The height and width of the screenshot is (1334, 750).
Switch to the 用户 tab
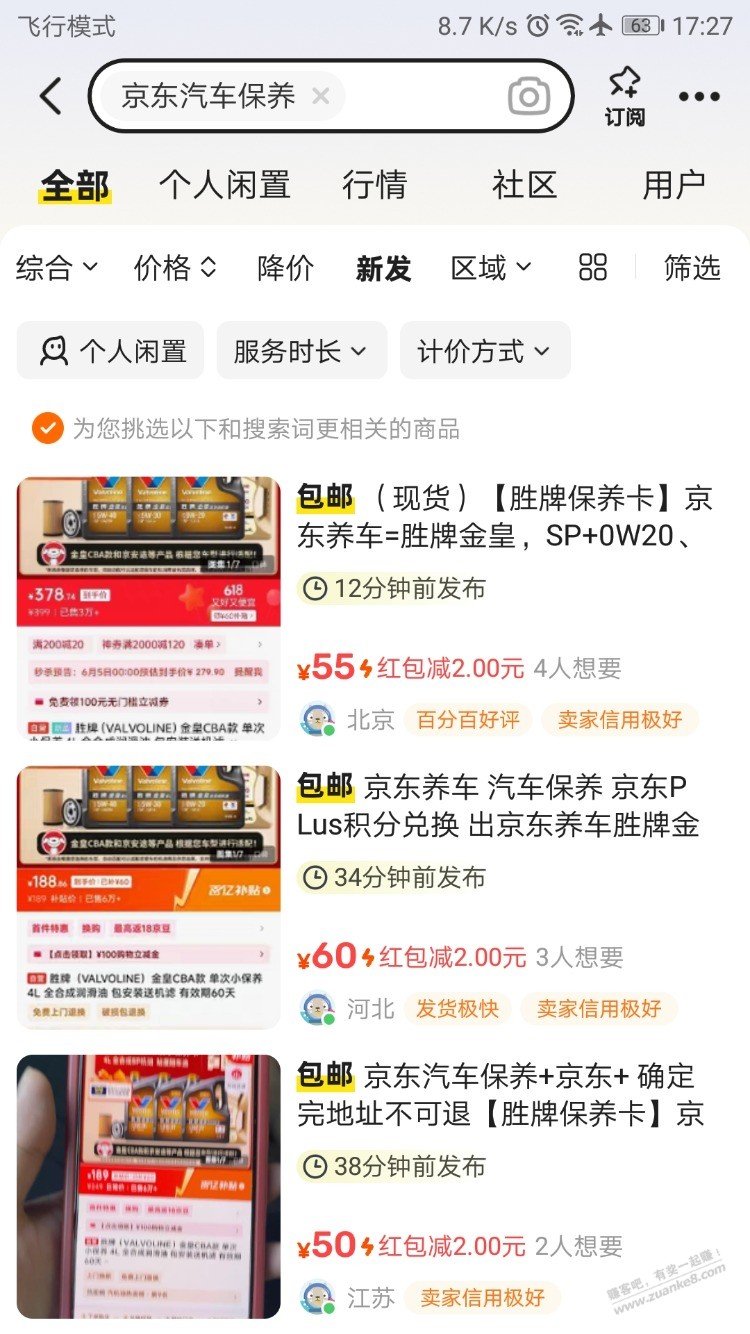[673, 185]
